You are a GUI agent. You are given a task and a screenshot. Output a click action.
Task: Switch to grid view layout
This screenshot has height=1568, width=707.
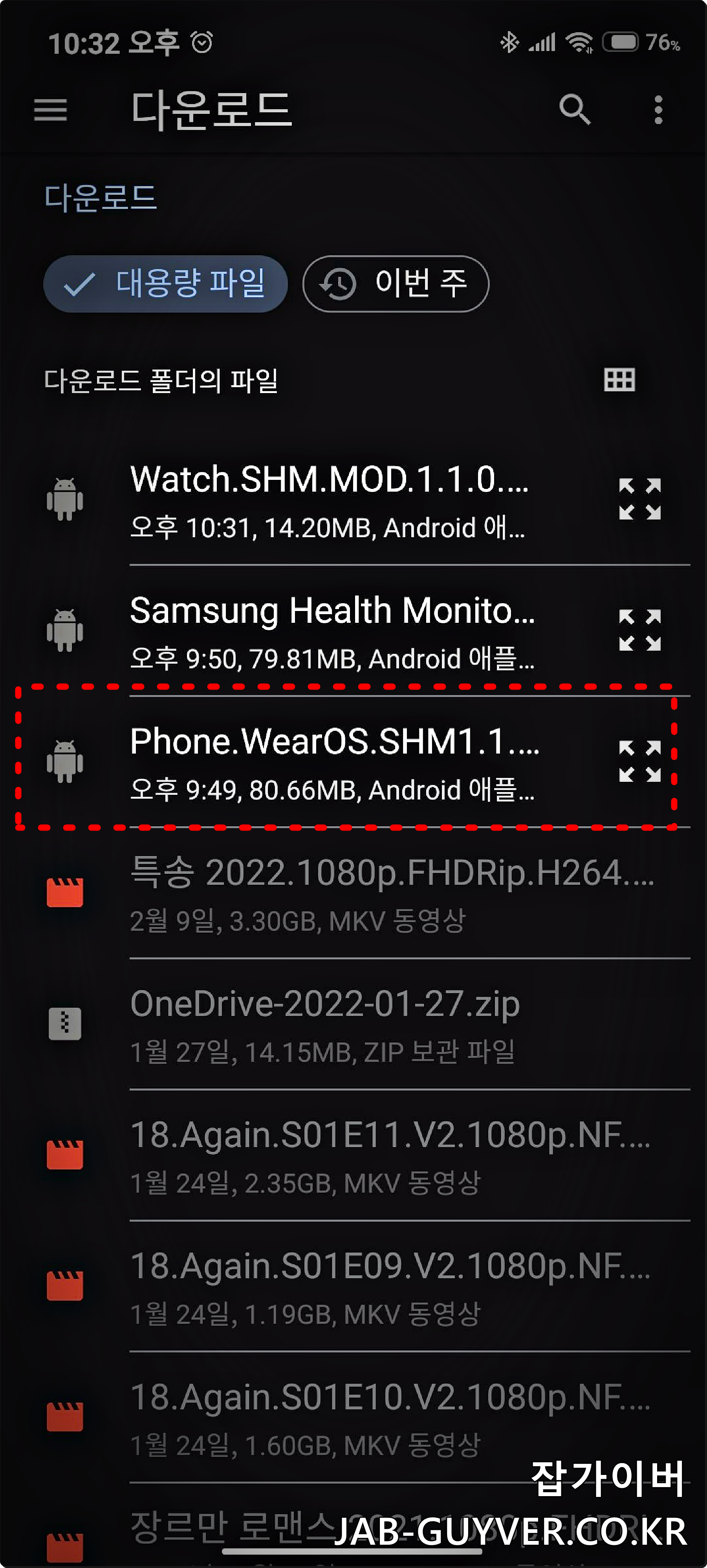coord(619,380)
